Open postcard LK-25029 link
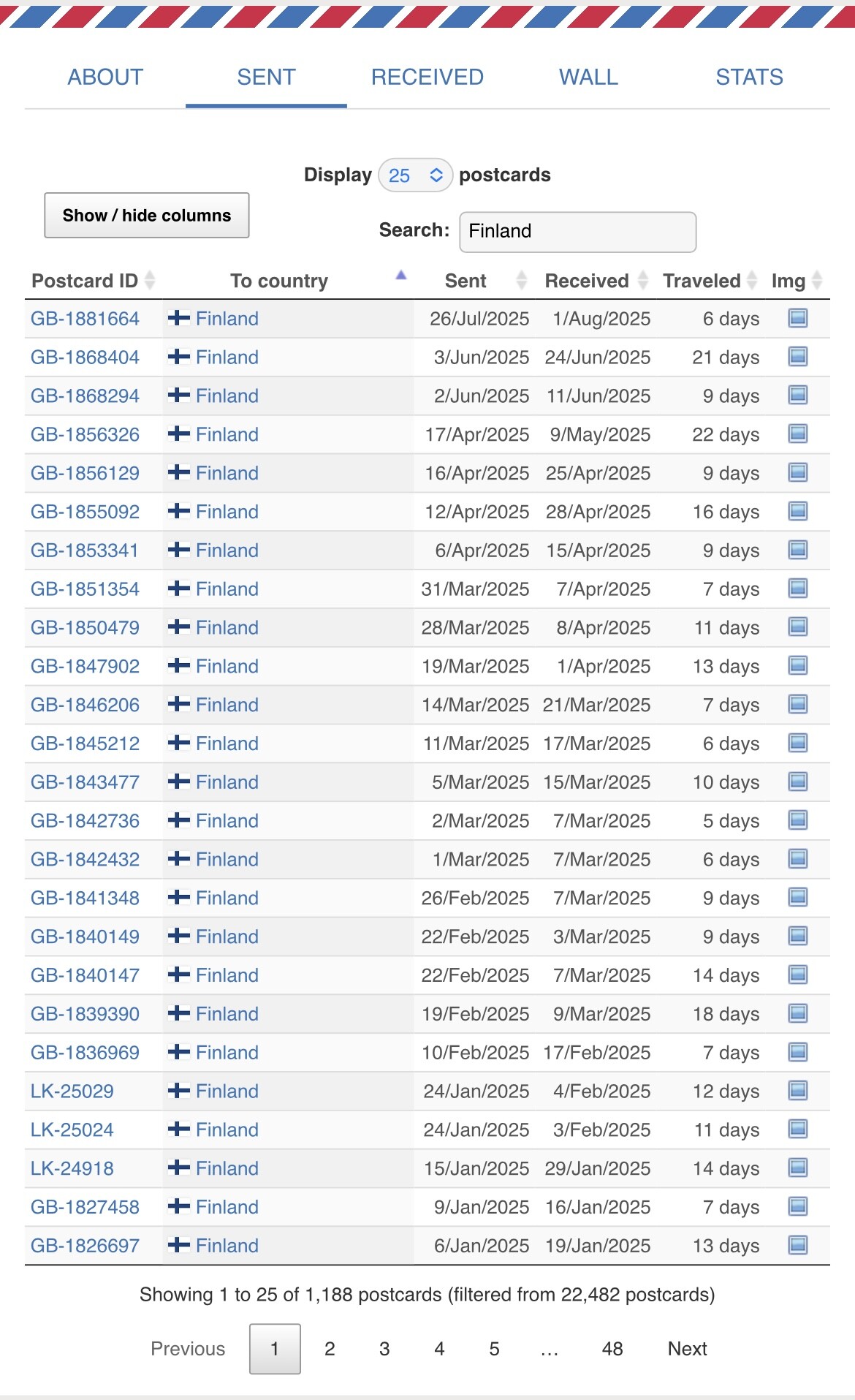Viewport: 855px width, 1400px height. coord(72,1091)
